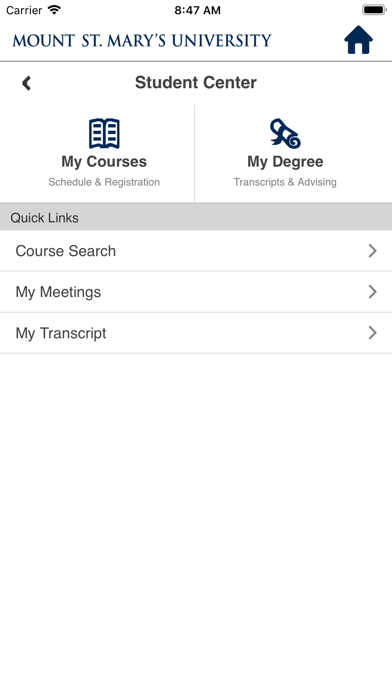
Task: Go to the home screen icon
Action: pos(358,40)
